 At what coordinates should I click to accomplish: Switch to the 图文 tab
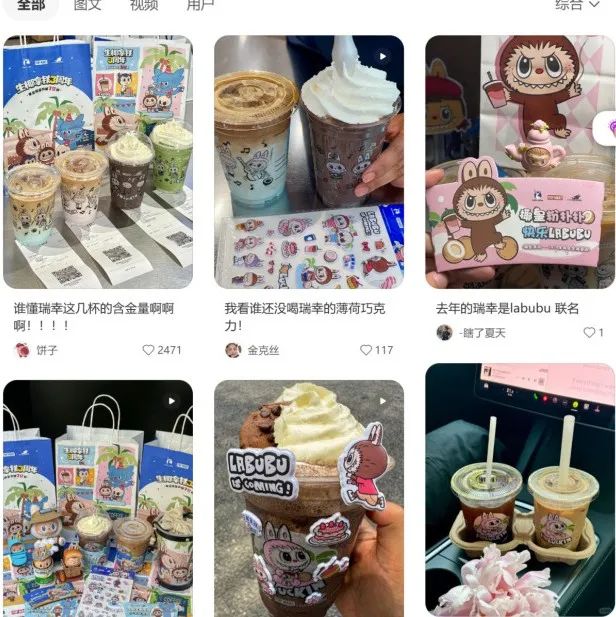click(88, 6)
